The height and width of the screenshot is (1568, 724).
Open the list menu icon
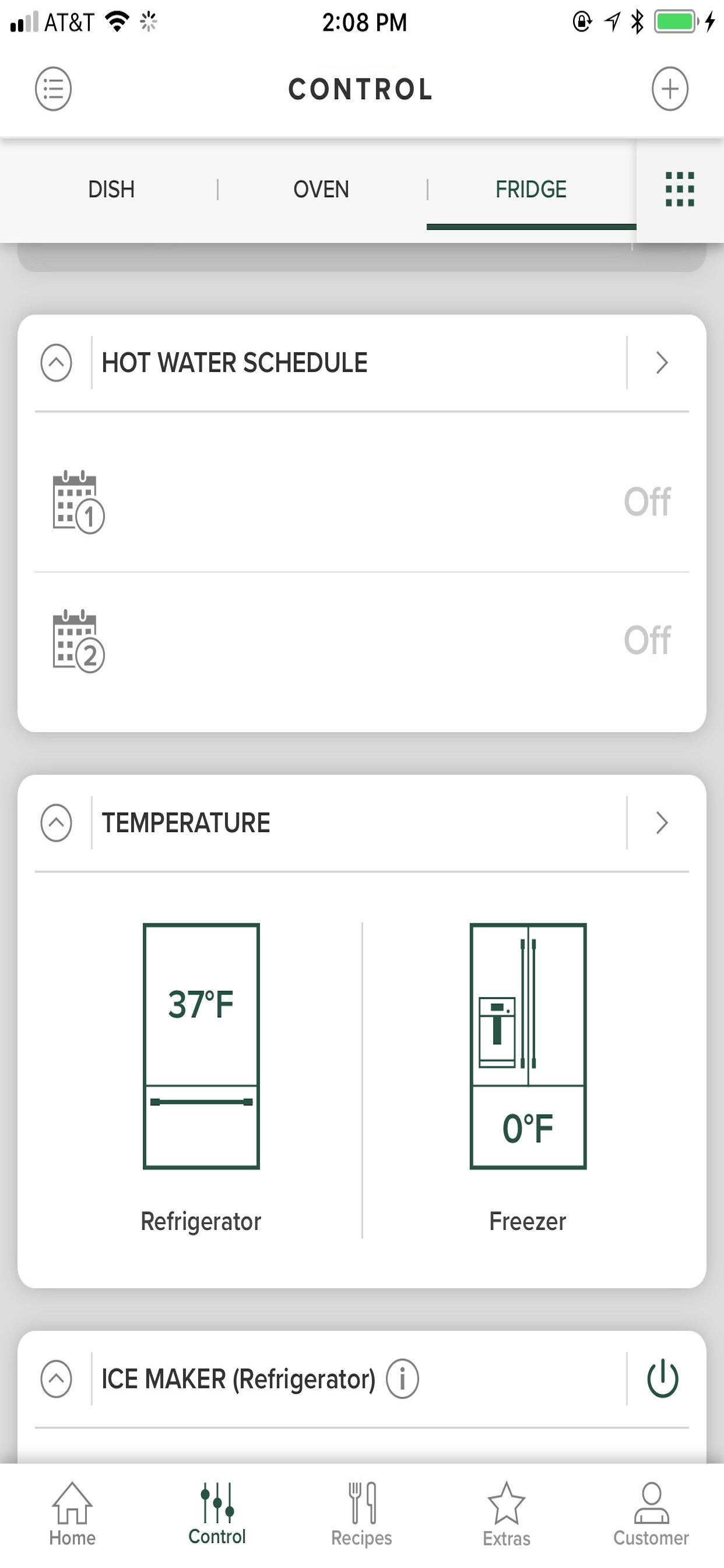click(x=53, y=89)
